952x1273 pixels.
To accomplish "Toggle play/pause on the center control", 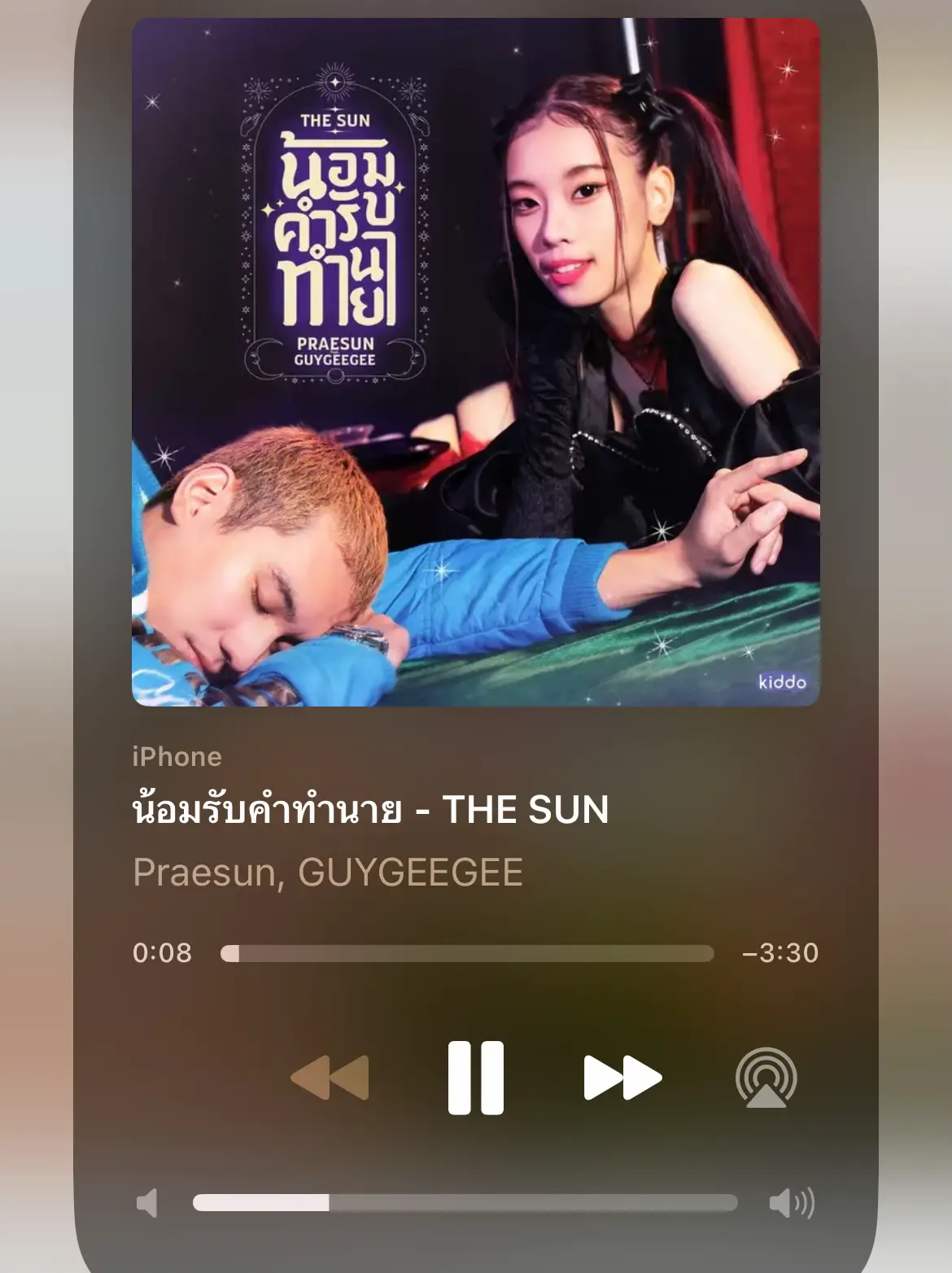I will tap(476, 1076).
